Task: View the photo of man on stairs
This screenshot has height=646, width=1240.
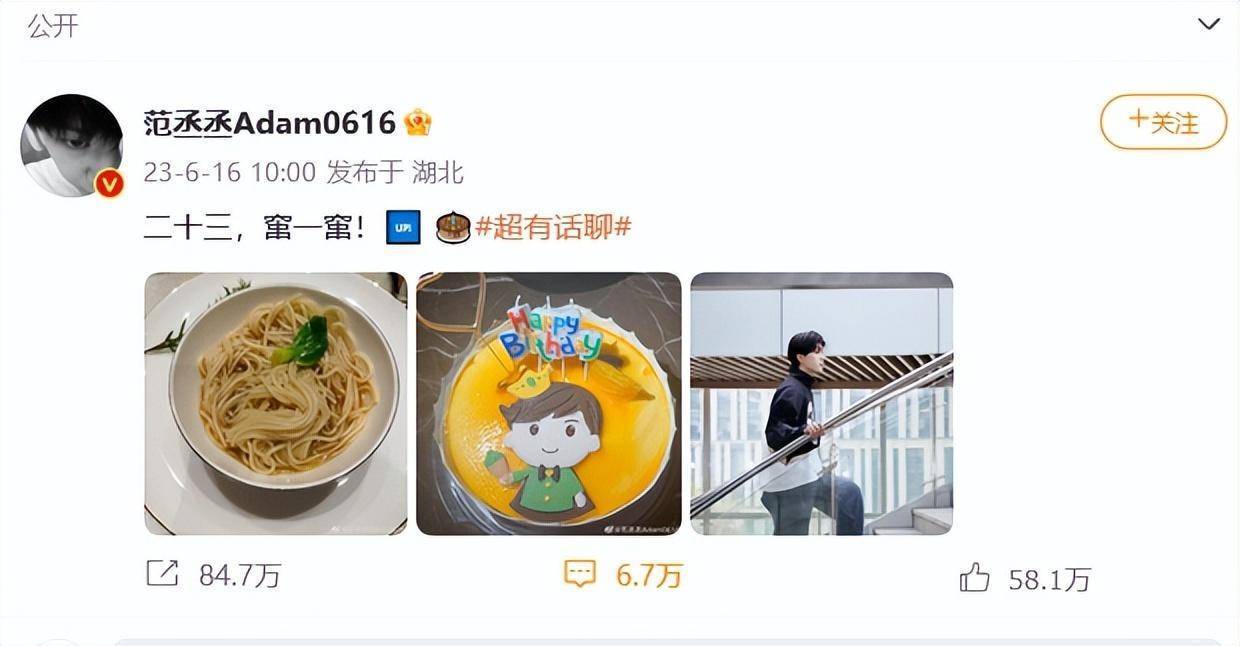Action: tap(821, 403)
